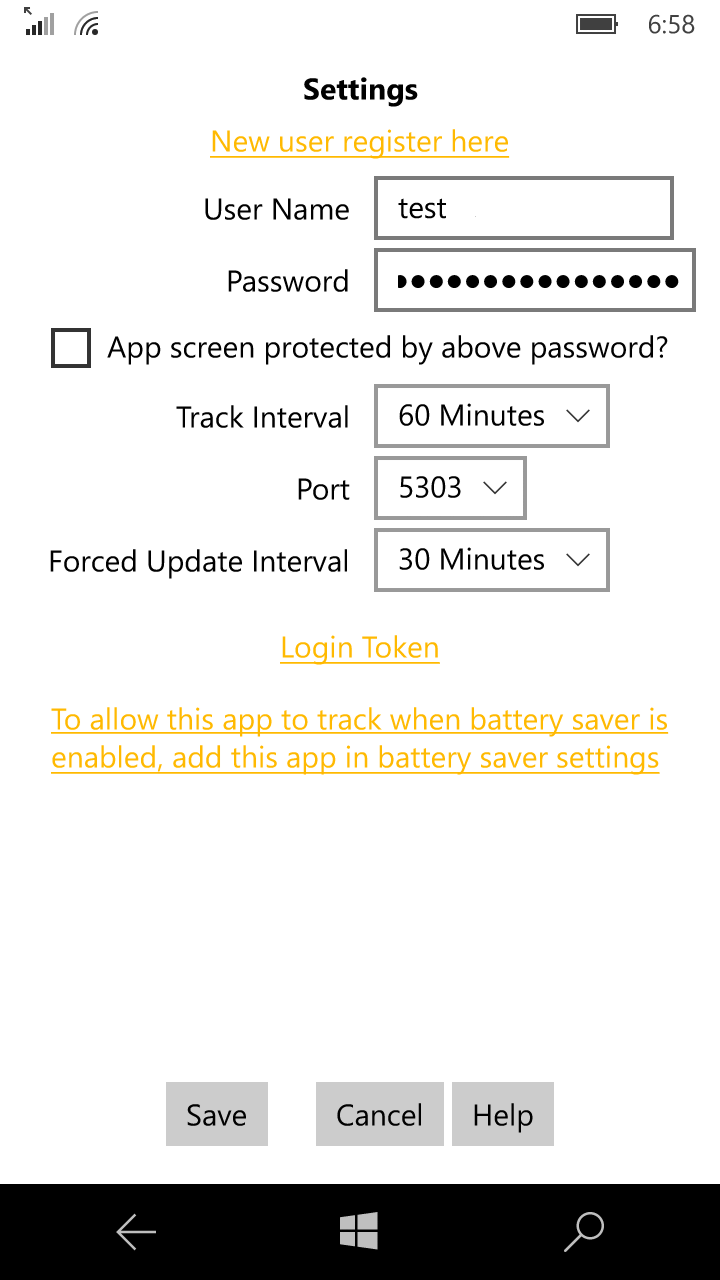The height and width of the screenshot is (1280, 720).
Task: Cancel the settings changes
Action: (x=379, y=1114)
